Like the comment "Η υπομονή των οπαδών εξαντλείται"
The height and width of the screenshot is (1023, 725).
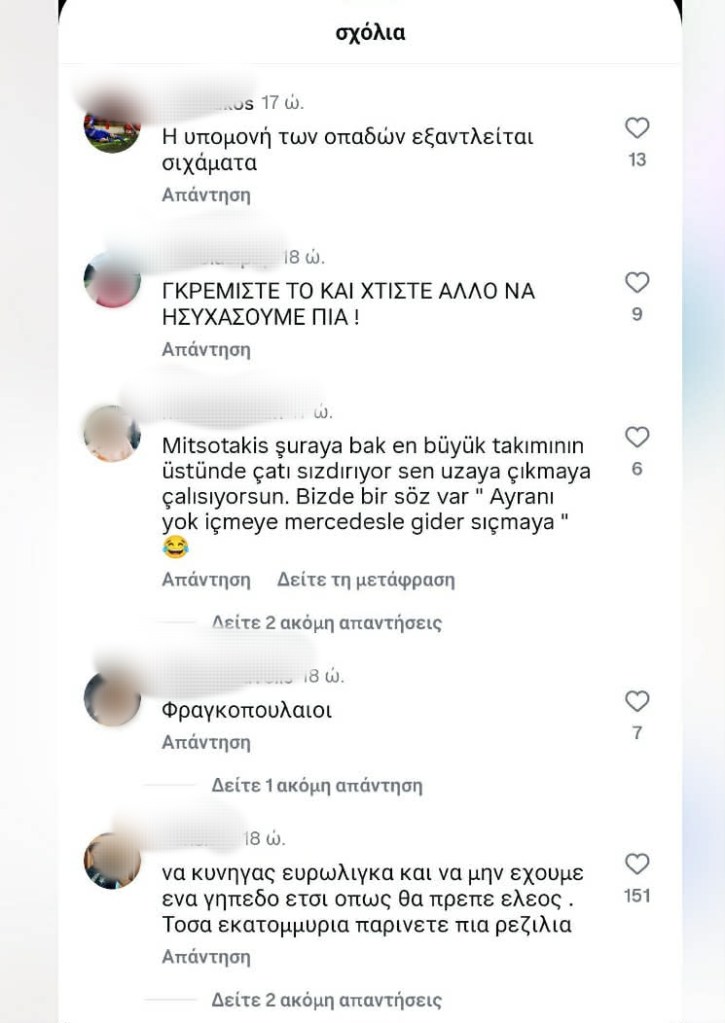[x=637, y=129]
